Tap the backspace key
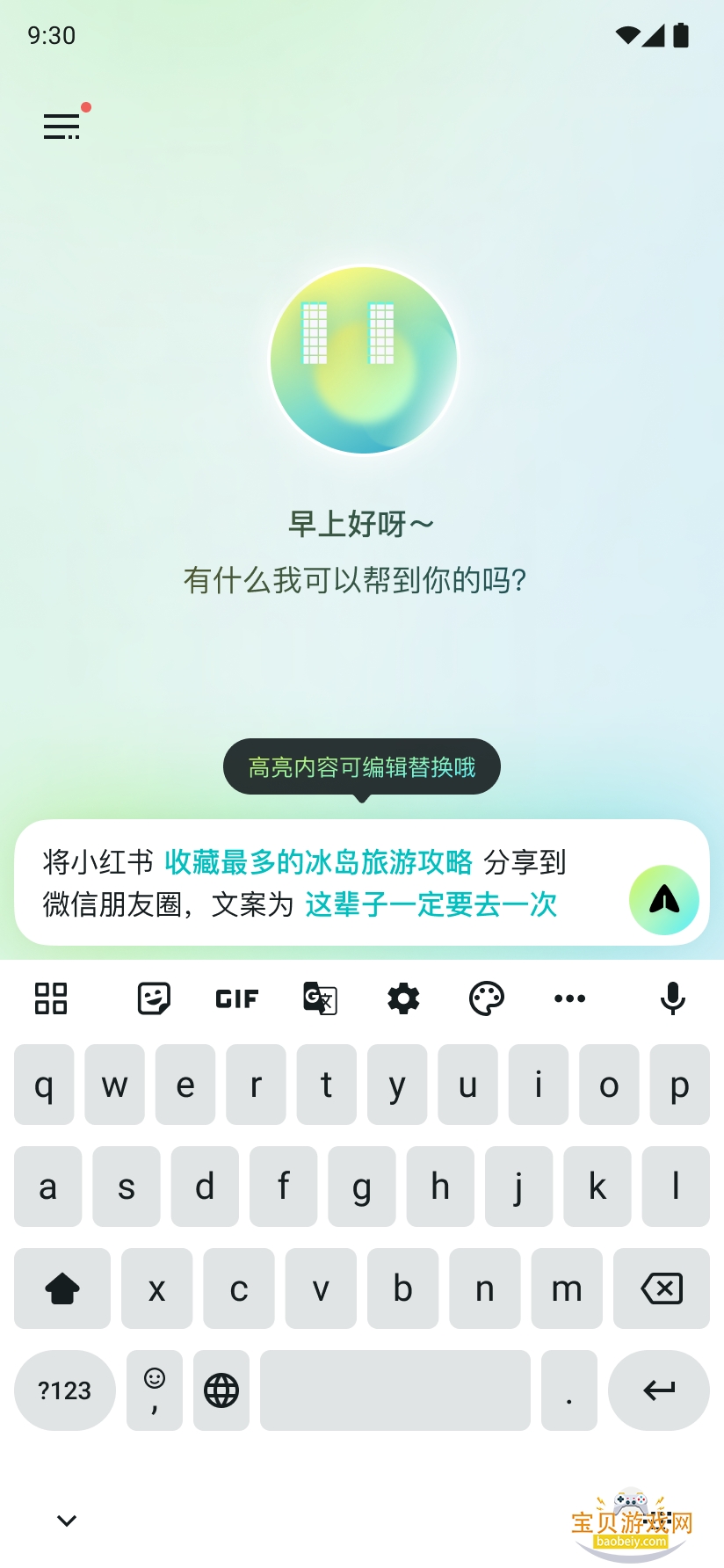724x1568 pixels. pyautogui.click(x=661, y=1289)
